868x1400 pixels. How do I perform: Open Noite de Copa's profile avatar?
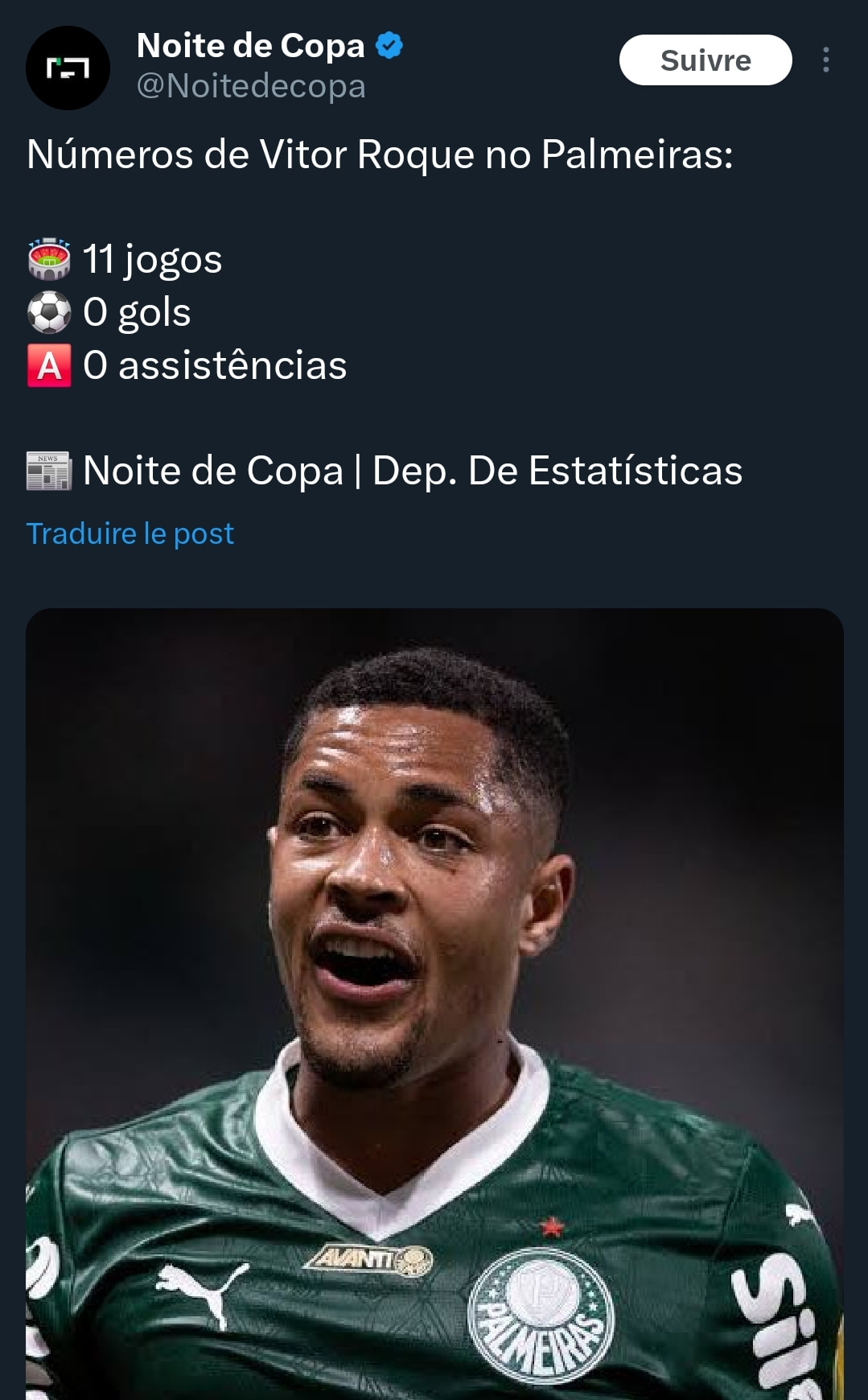point(68,68)
